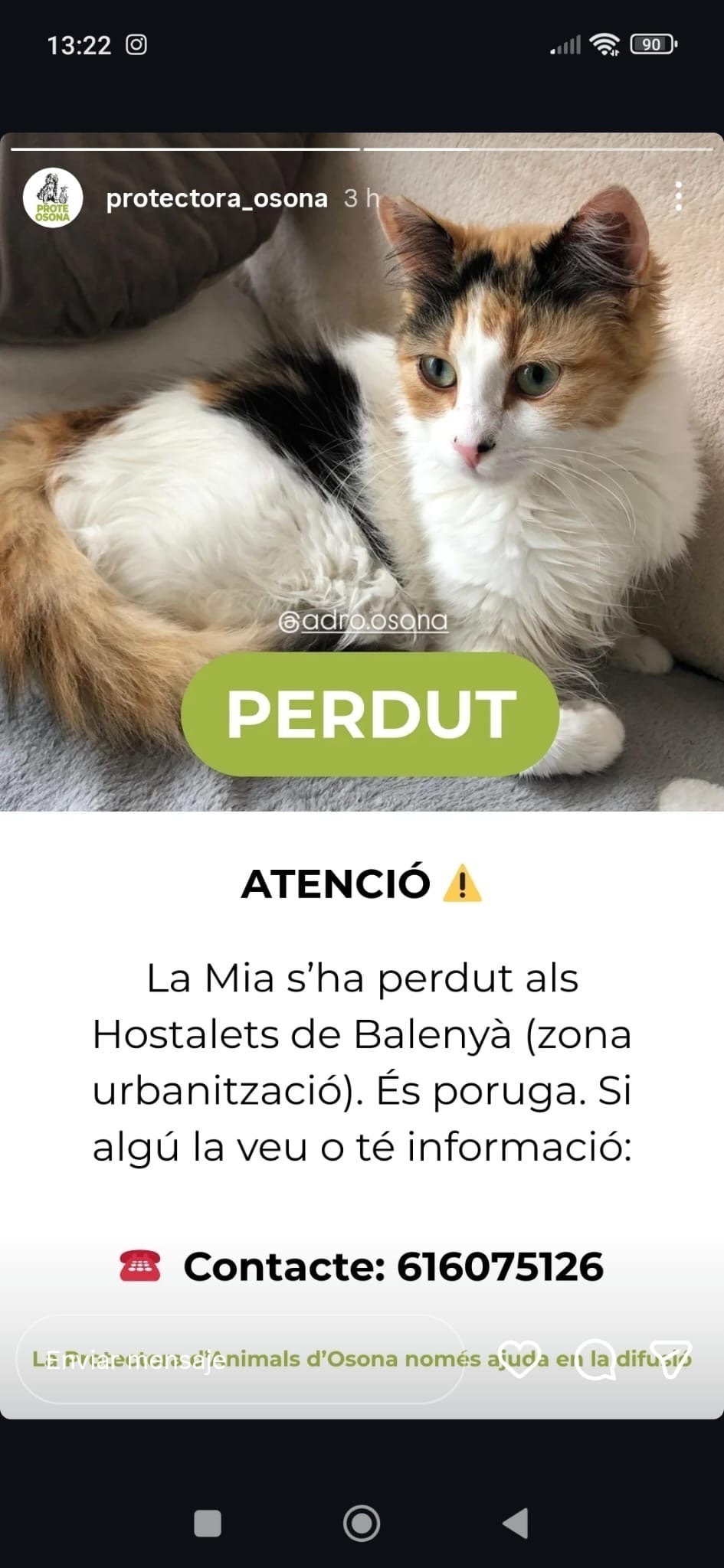Tap the battery indicator showing 90
This screenshot has height=1568, width=724.
(650, 44)
